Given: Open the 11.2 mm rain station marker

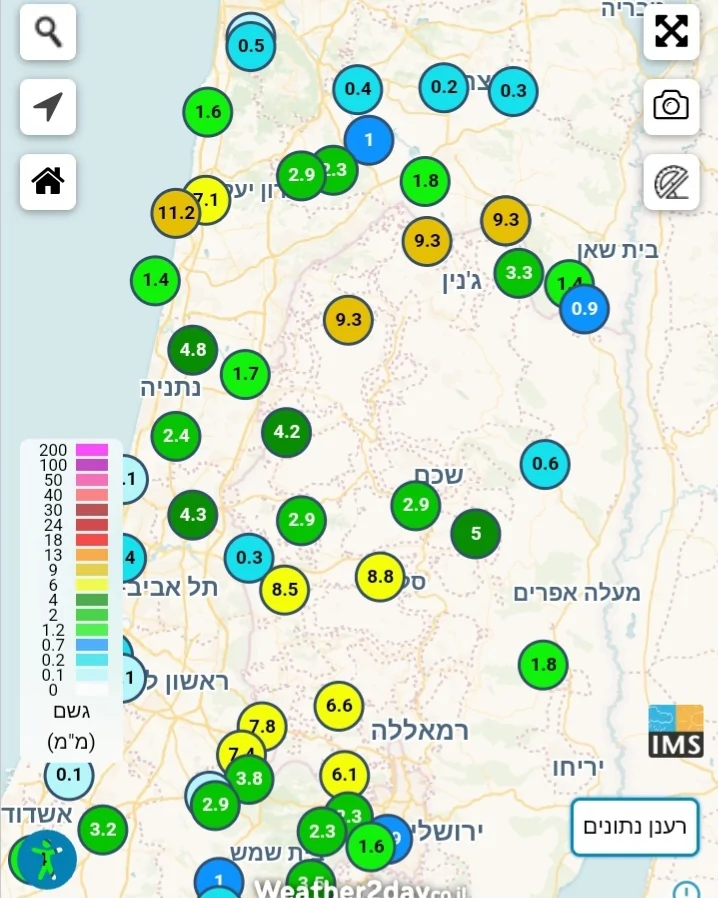Looking at the screenshot, I should (x=175, y=213).
